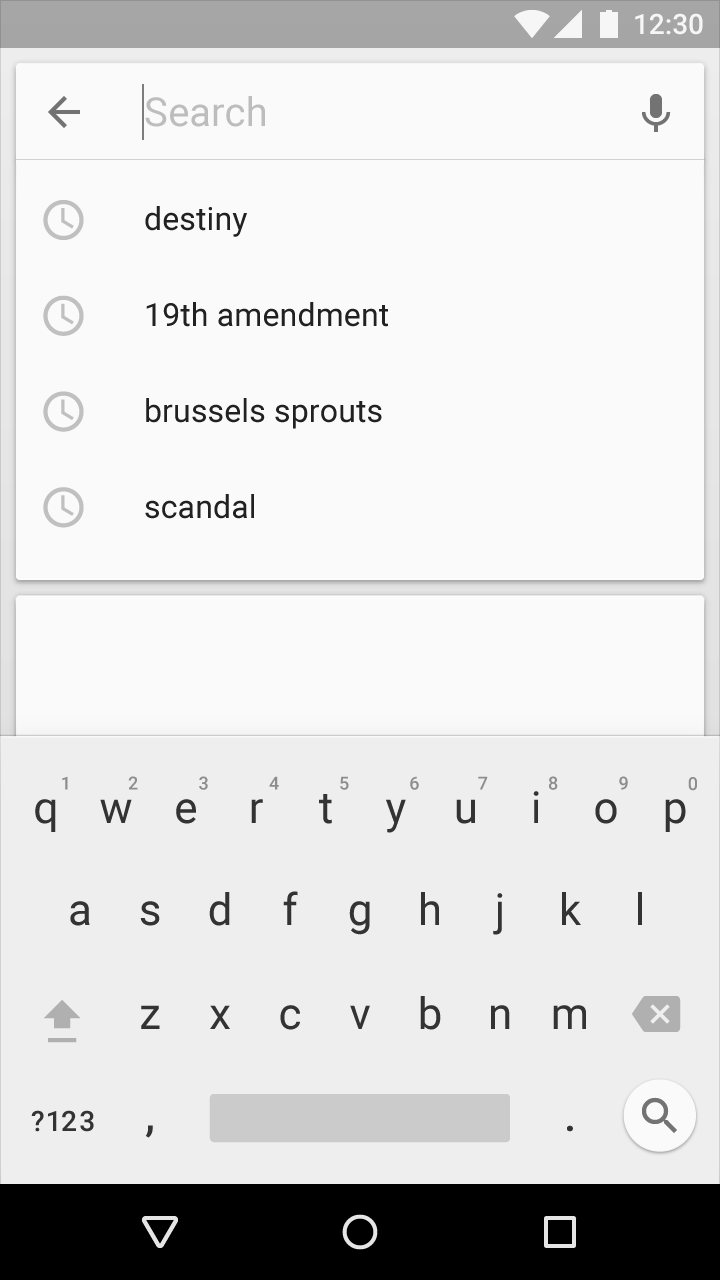Image resolution: width=720 pixels, height=1280 pixels.
Task: Switch keyboard to ?123 symbols
Action: [x=63, y=1121]
